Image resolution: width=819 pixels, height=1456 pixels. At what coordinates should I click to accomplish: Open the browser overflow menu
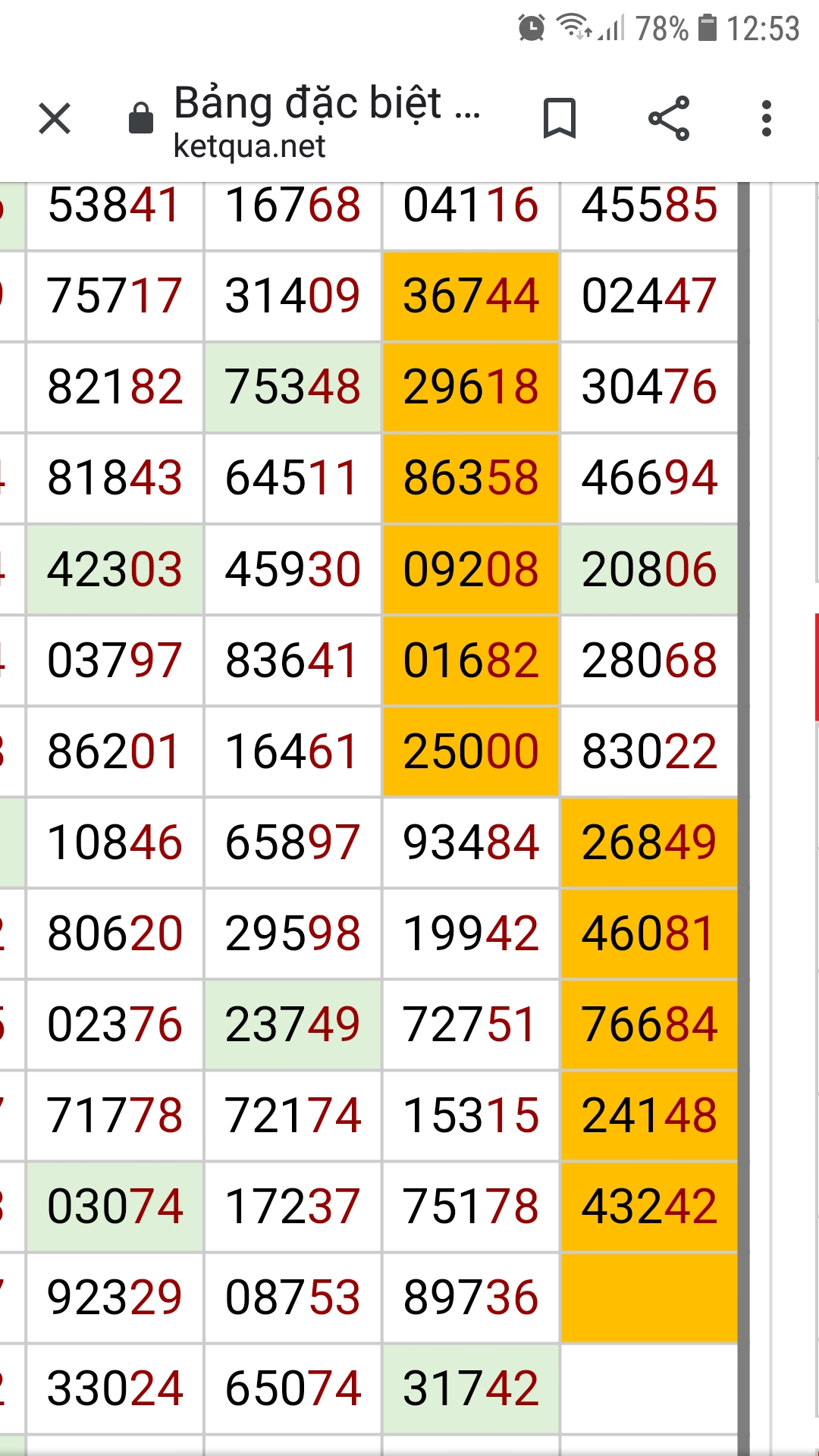coord(767,119)
